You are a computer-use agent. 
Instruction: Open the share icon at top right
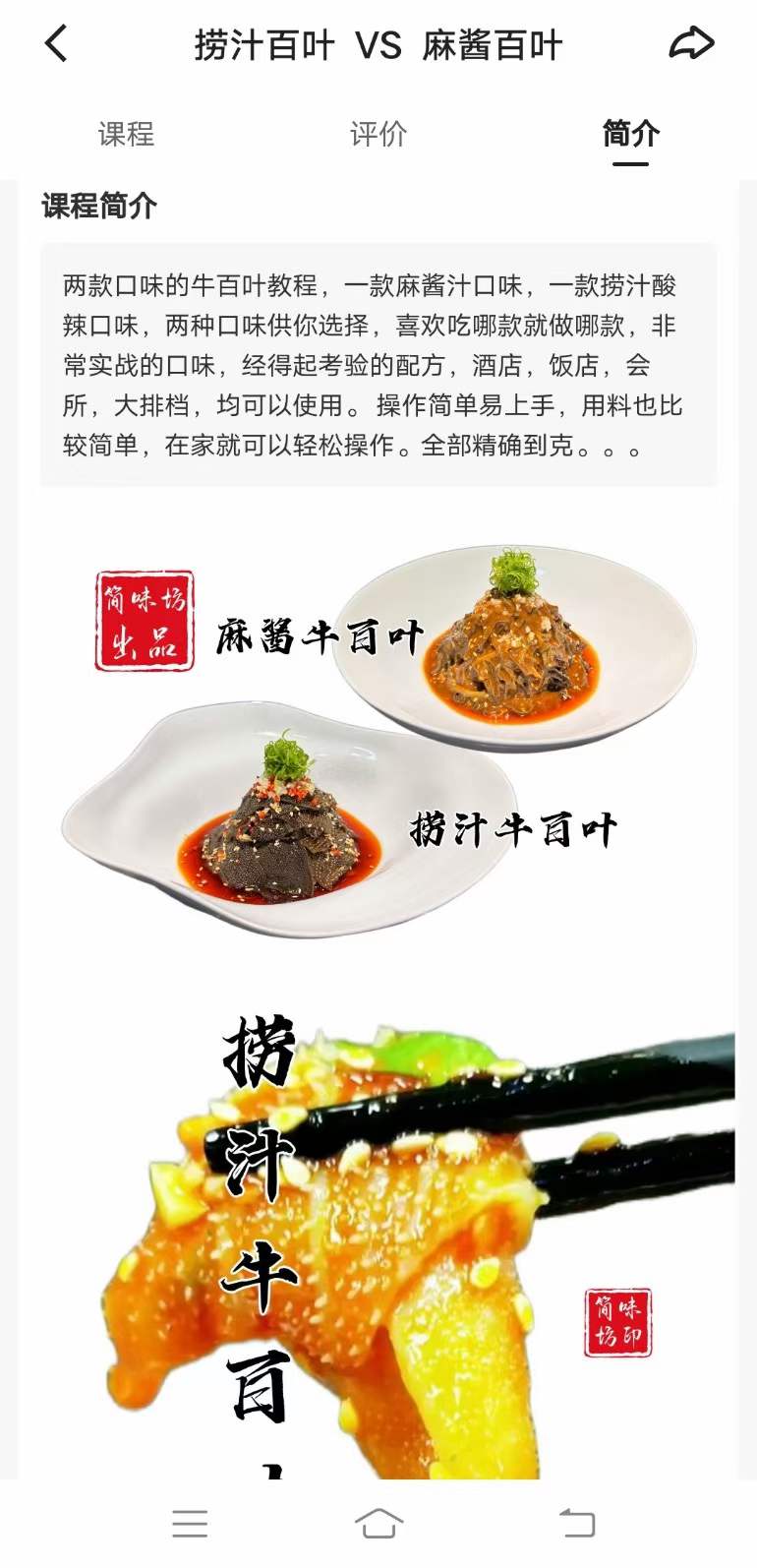pyautogui.click(x=692, y=43)
